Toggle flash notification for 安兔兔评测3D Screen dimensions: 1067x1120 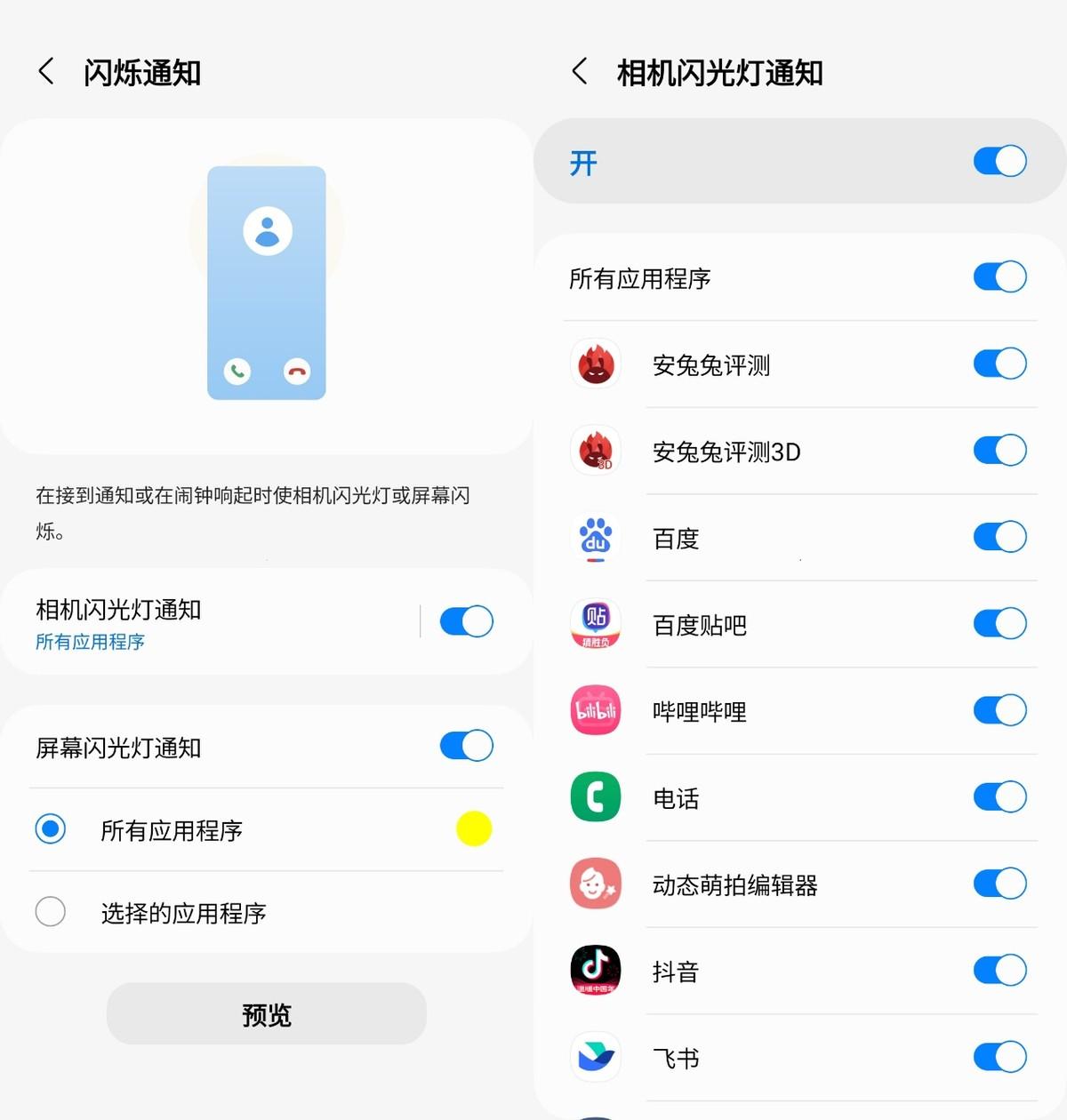pos(999,450)
